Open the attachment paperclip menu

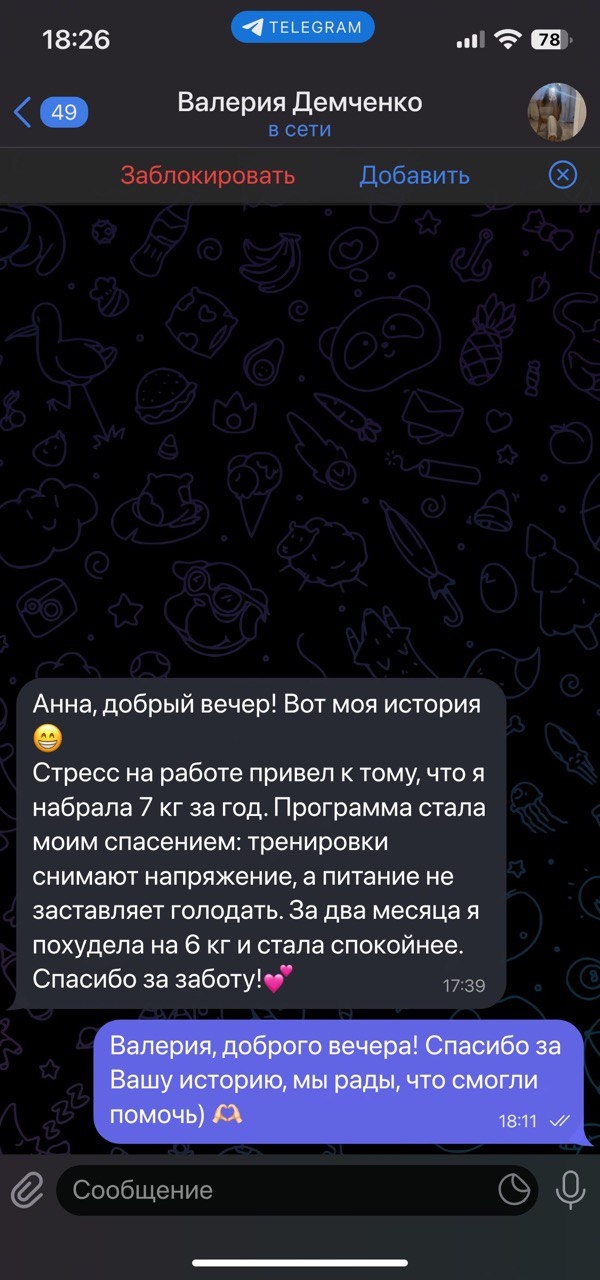tap(28, 1190)
